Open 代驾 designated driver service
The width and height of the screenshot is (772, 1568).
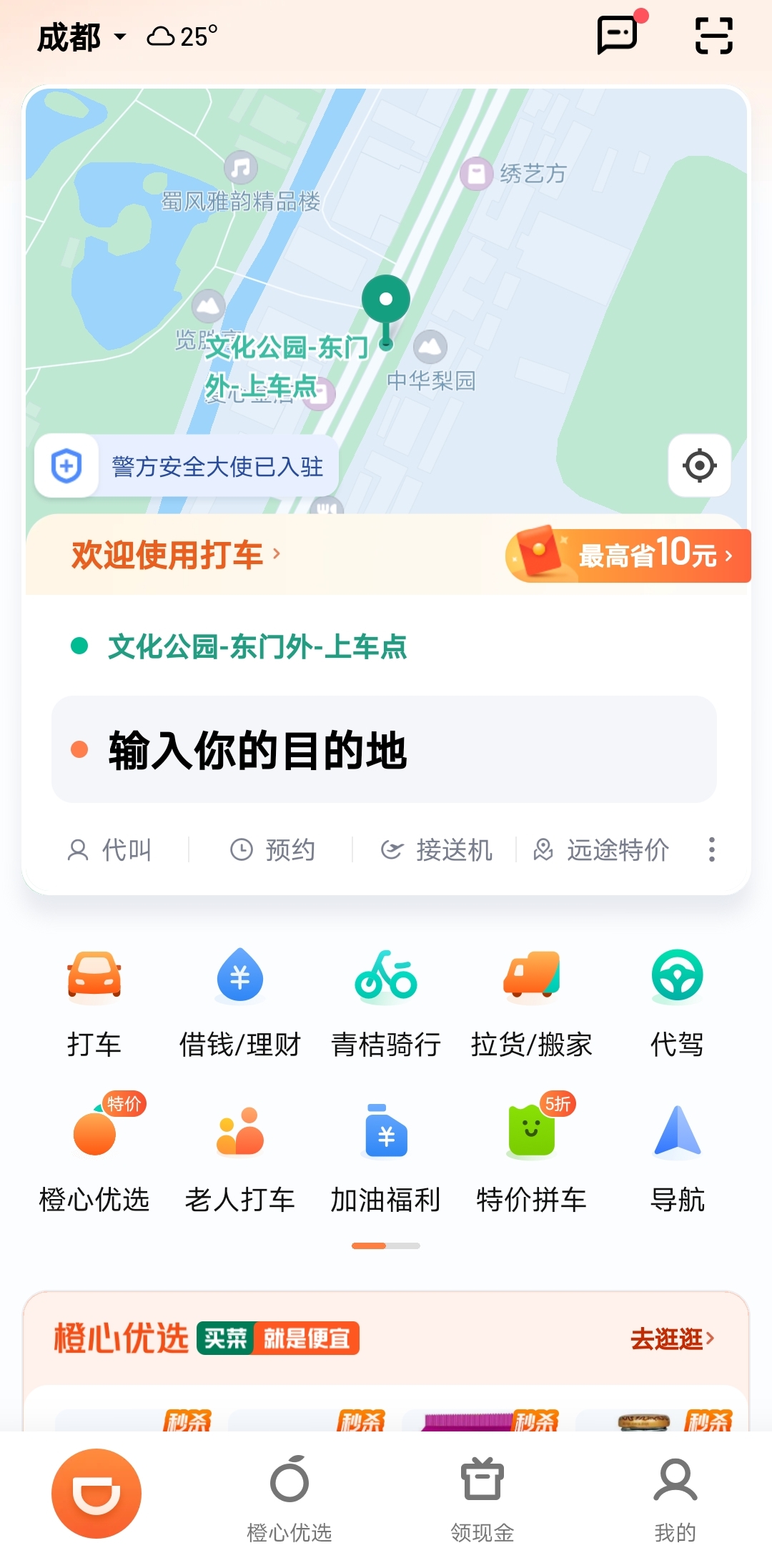pyautogui.click(x=677, y=1002)
